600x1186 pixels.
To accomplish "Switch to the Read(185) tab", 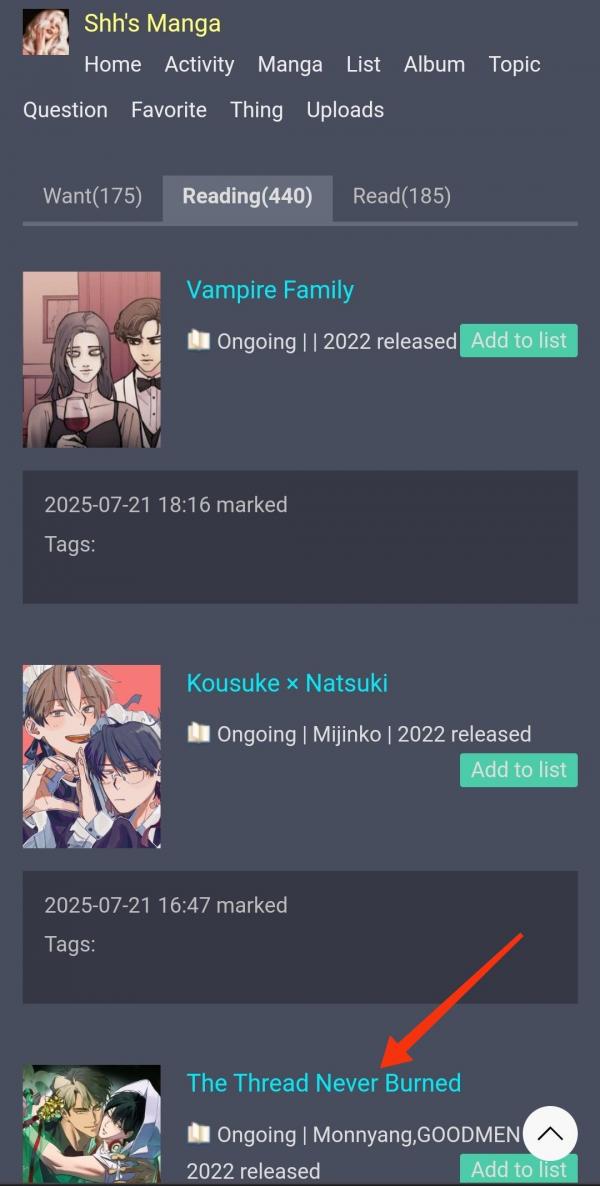I will (x=402, y=196).
